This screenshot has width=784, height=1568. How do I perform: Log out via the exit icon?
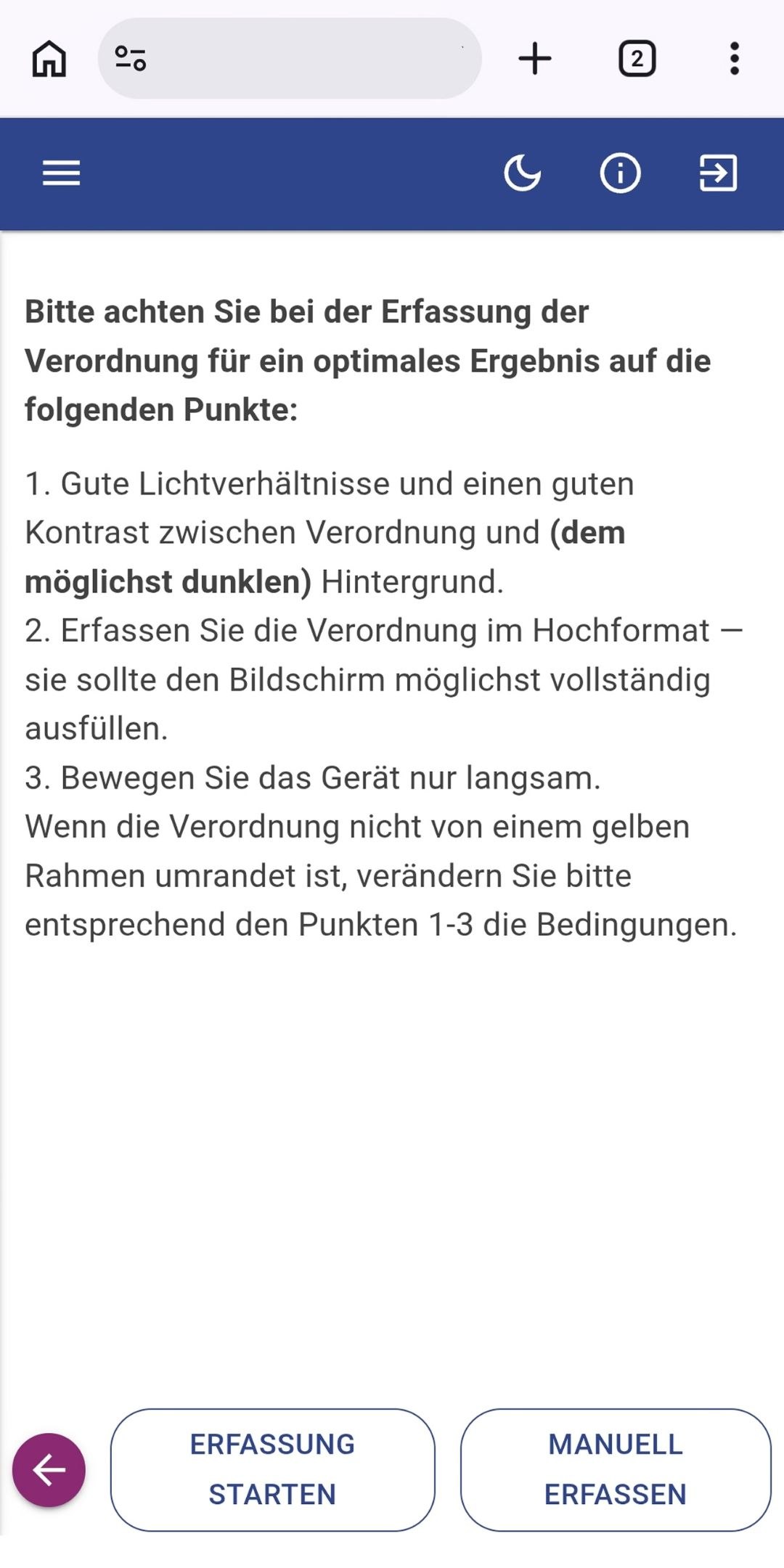coord(718,173)
